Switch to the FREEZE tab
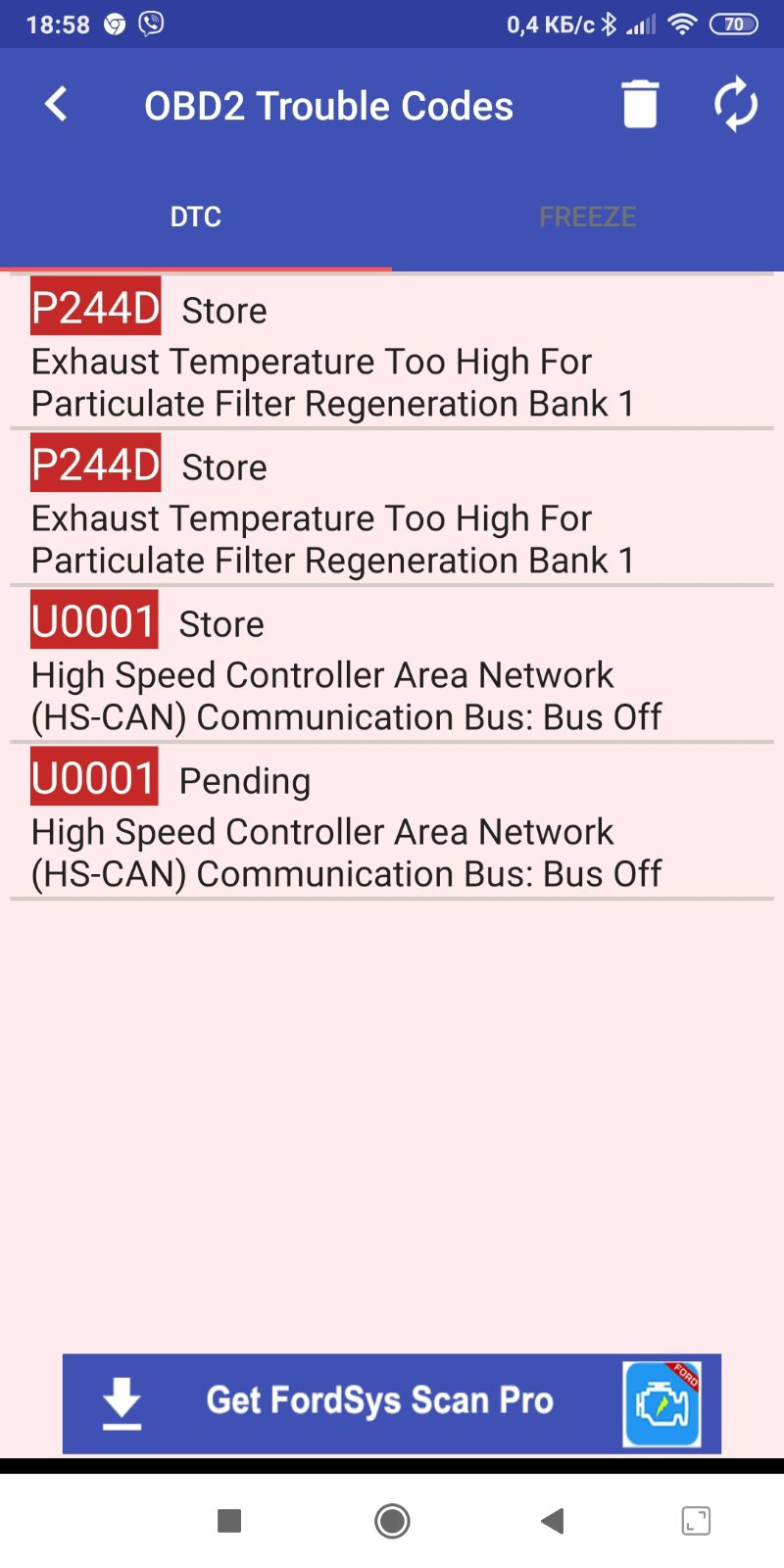 pyautogui.click(x=587, y=217)
